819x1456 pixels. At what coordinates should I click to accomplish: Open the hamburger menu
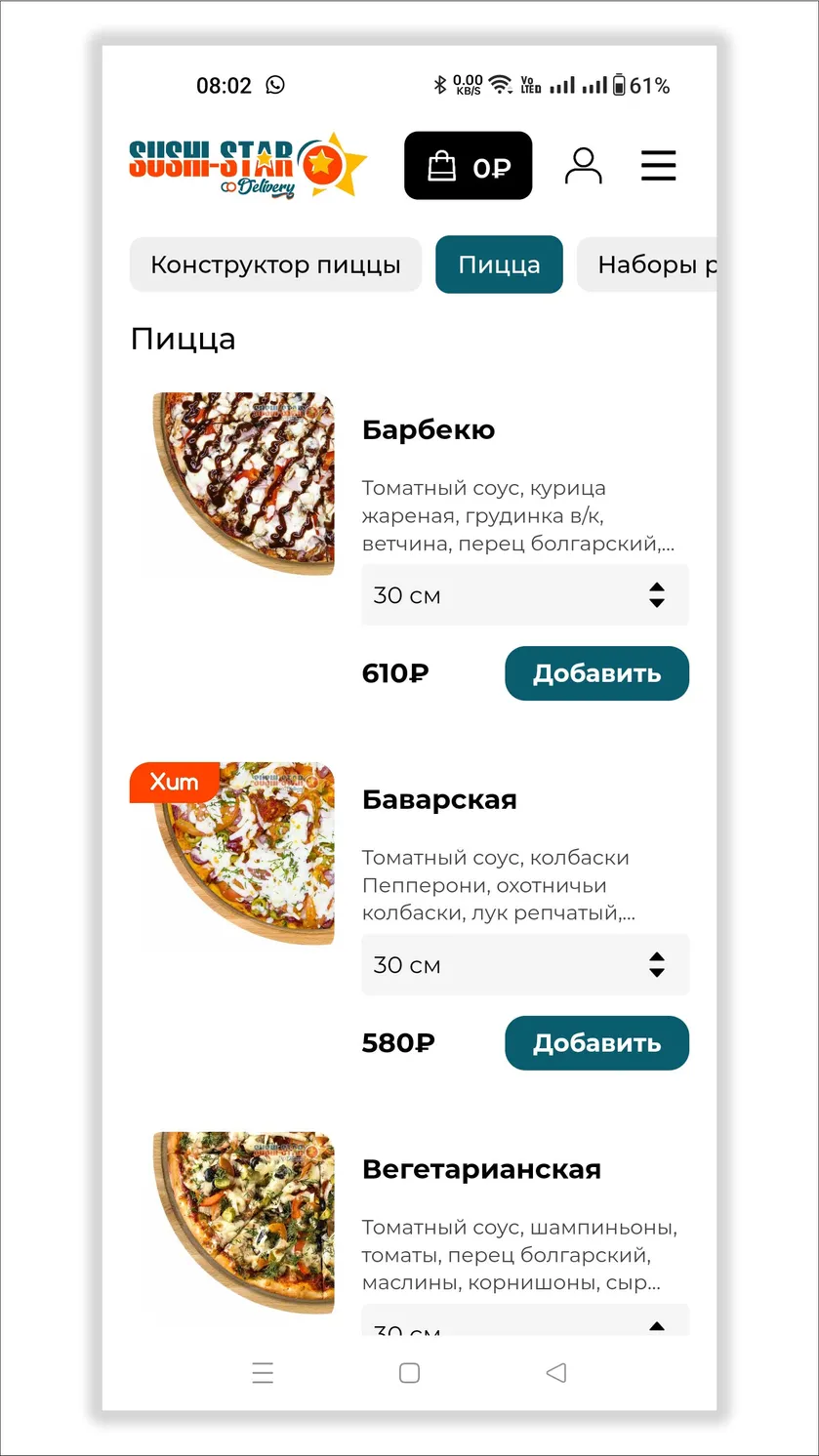pyautogui.click(x=659, y=166)
